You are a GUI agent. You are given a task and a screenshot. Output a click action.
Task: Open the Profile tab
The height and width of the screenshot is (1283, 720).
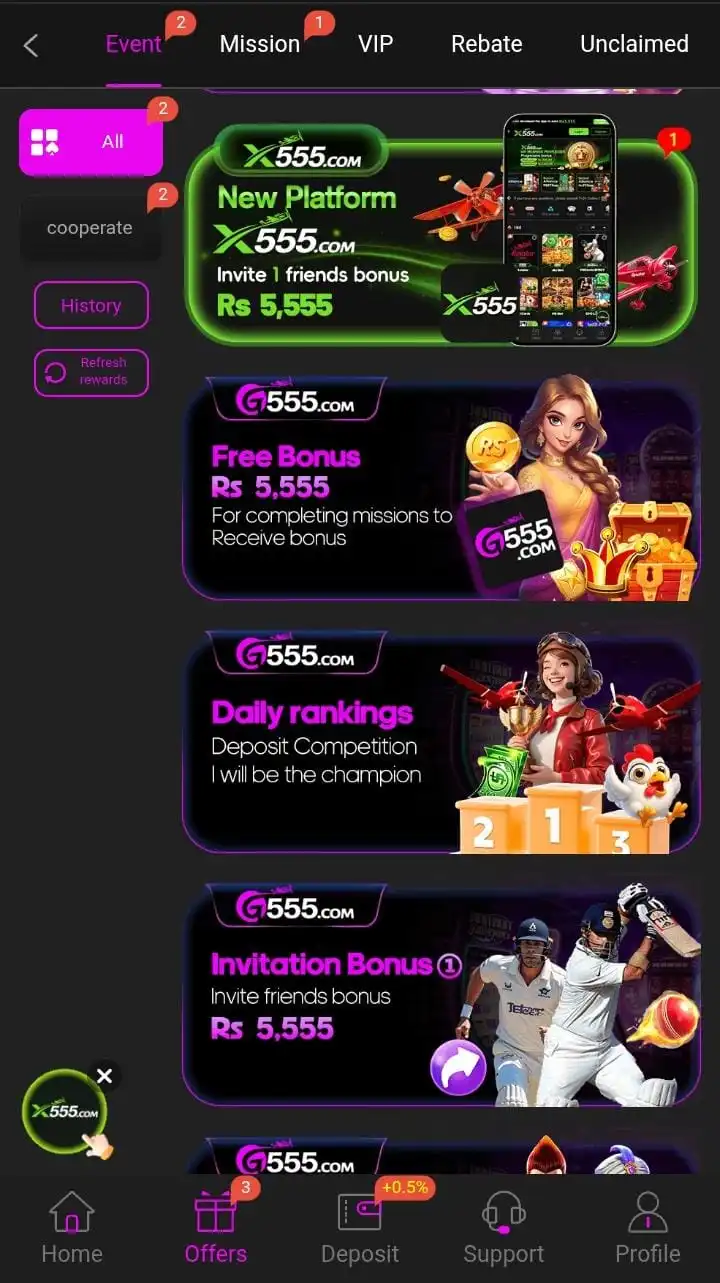[647, 1229]
